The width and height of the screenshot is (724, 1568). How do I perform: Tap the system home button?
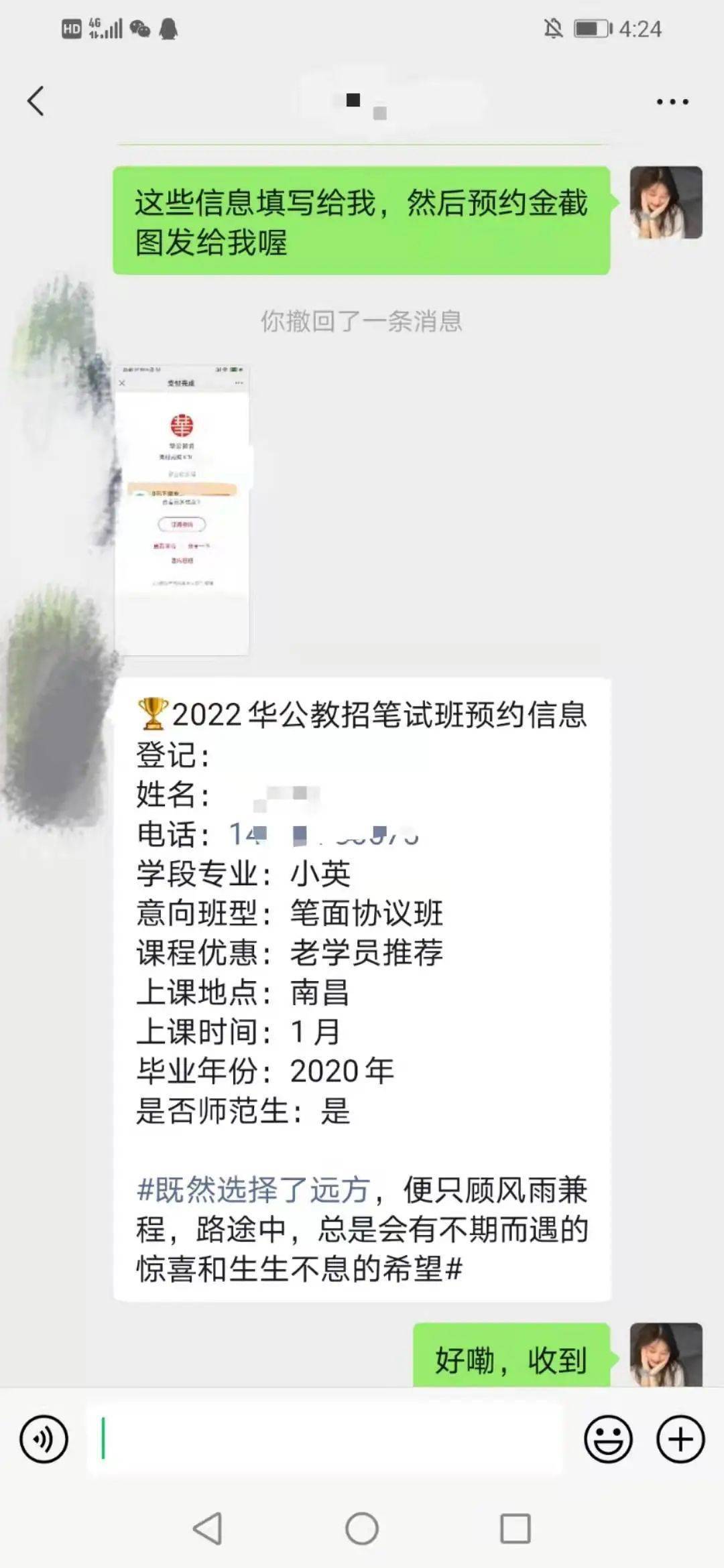coord(362,1529)
